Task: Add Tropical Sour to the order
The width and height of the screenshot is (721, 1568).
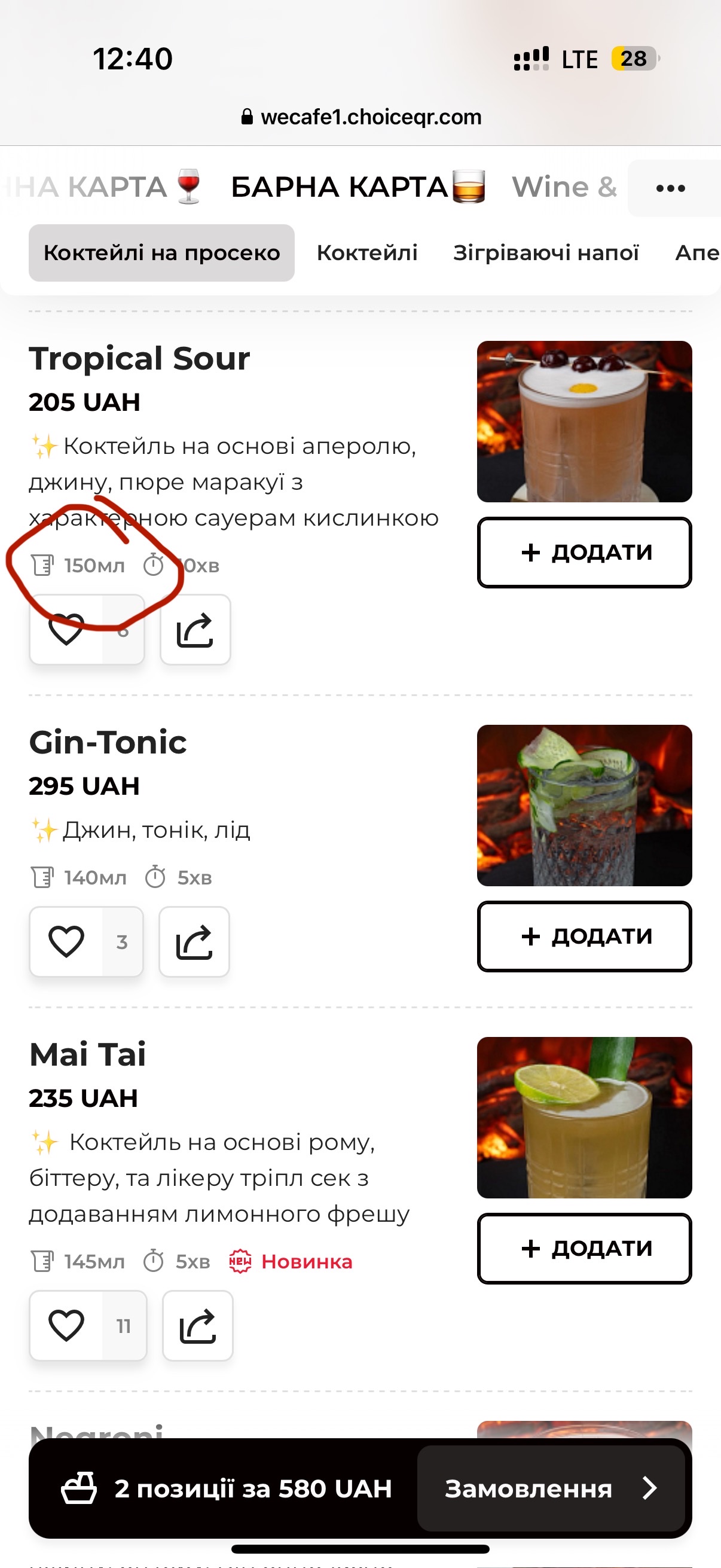Action: point(585,552)
